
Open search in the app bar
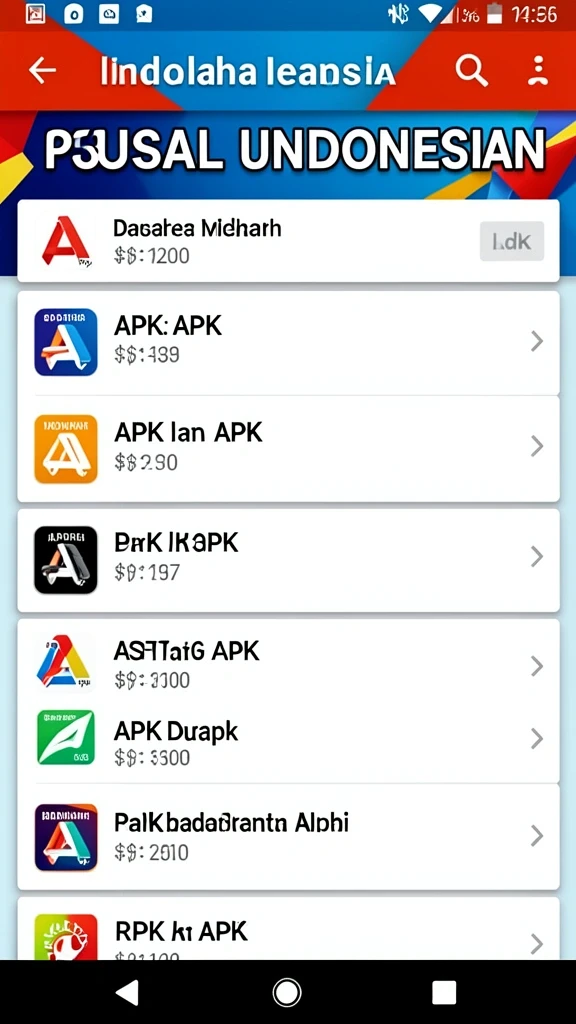click(x=472, y=69)
